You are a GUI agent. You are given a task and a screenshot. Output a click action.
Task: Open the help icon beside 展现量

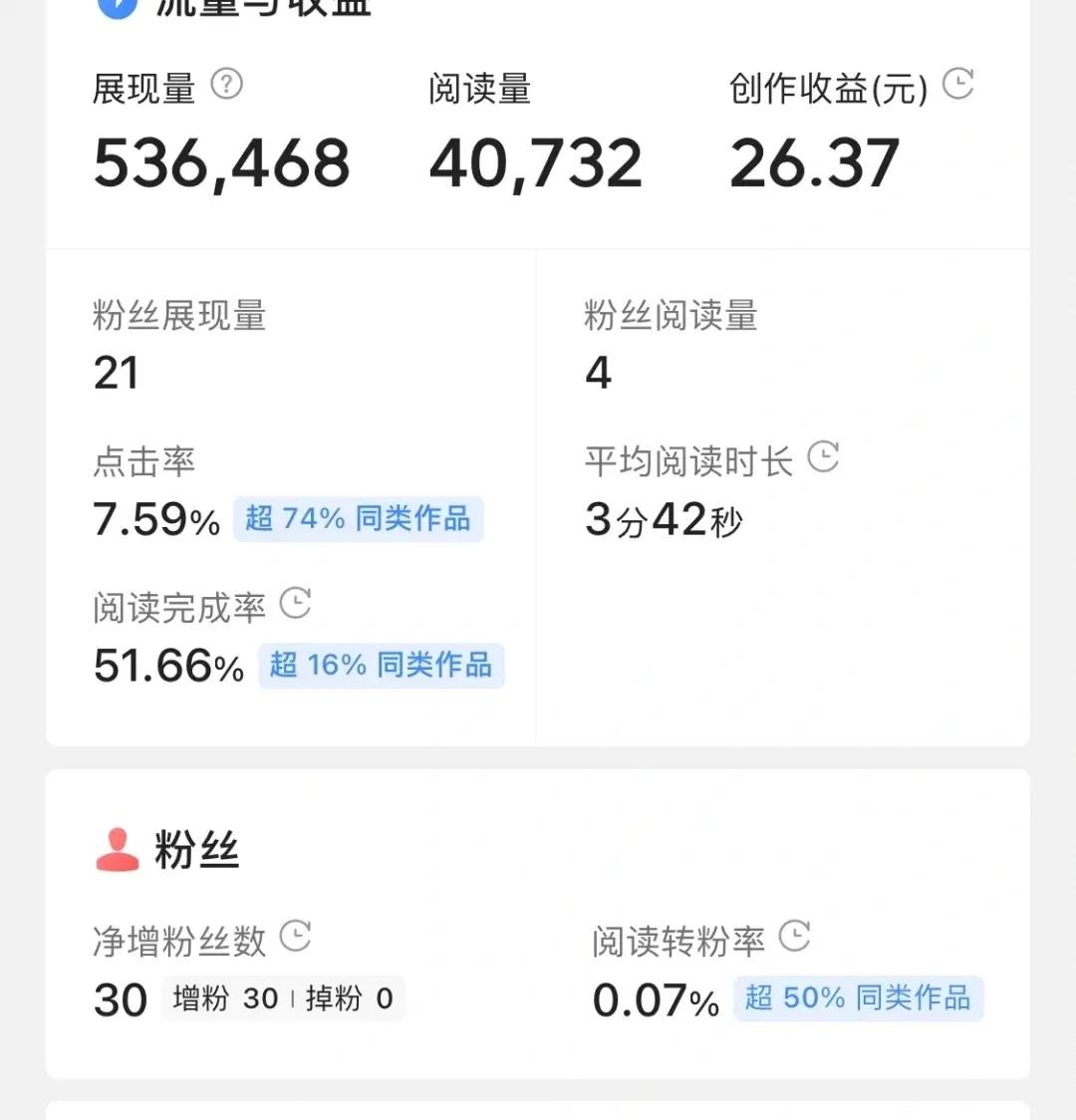tap(227, 85)
